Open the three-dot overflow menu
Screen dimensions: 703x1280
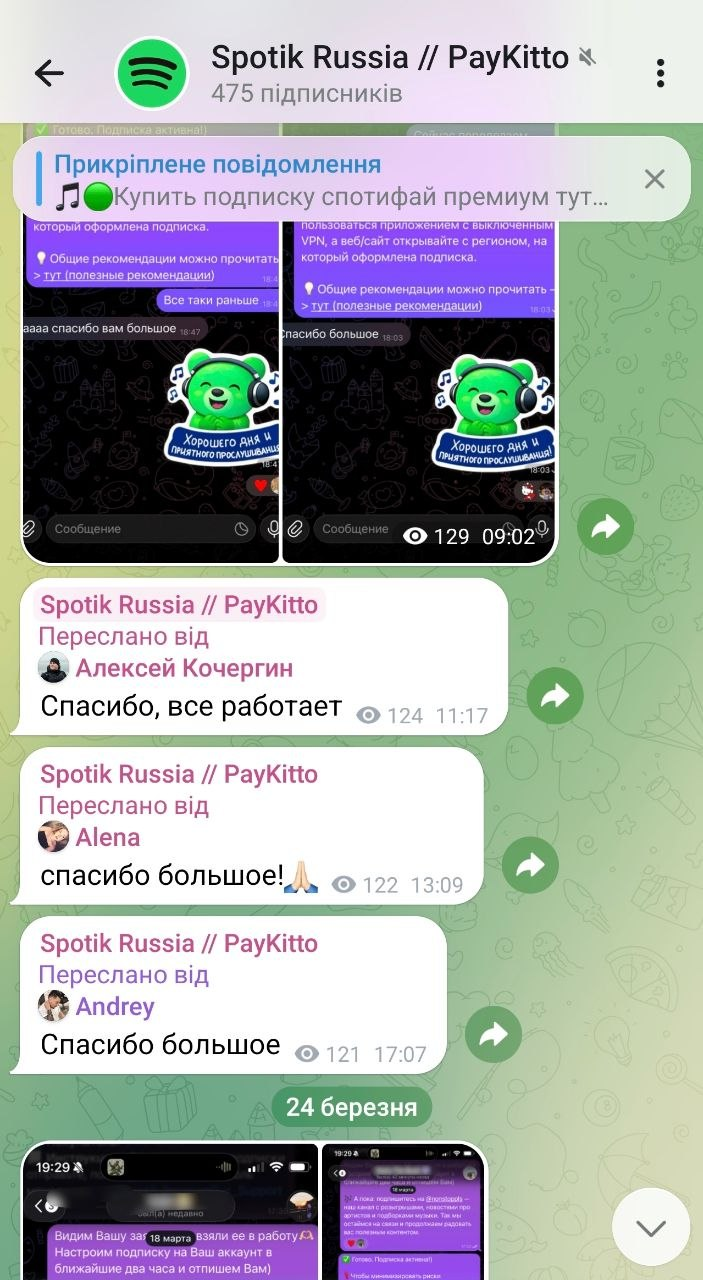tap(660, 72)
